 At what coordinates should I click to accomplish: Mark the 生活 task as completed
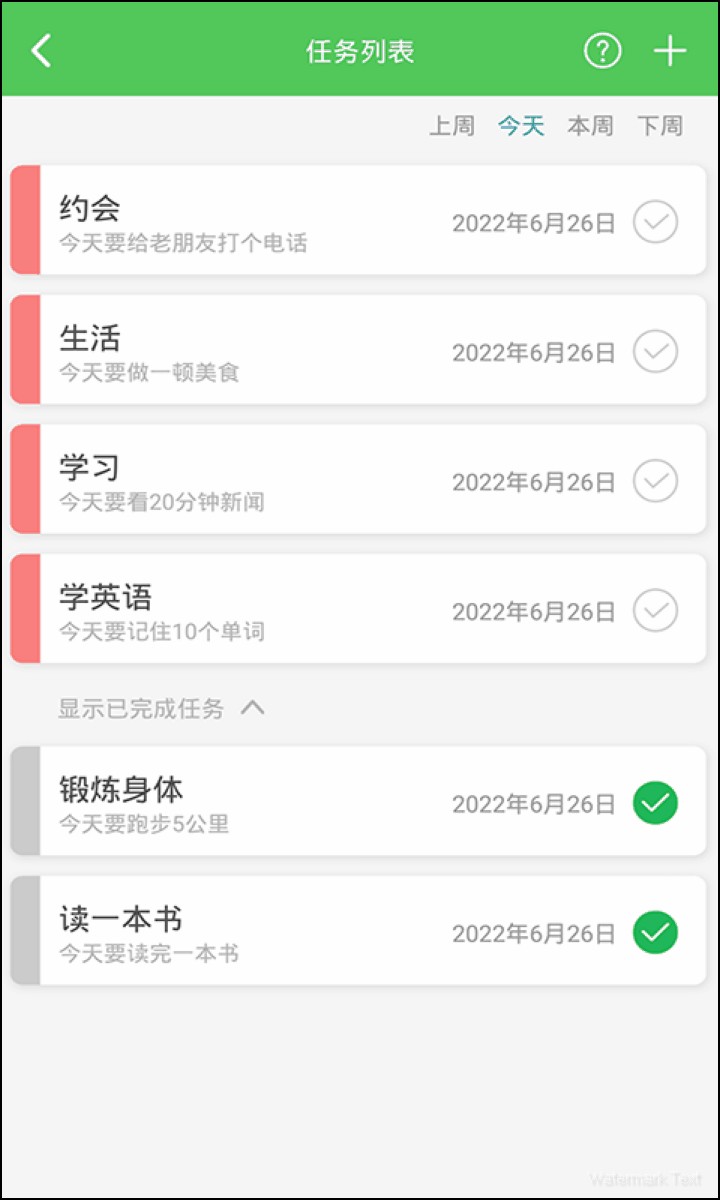[x=655, y=351]
